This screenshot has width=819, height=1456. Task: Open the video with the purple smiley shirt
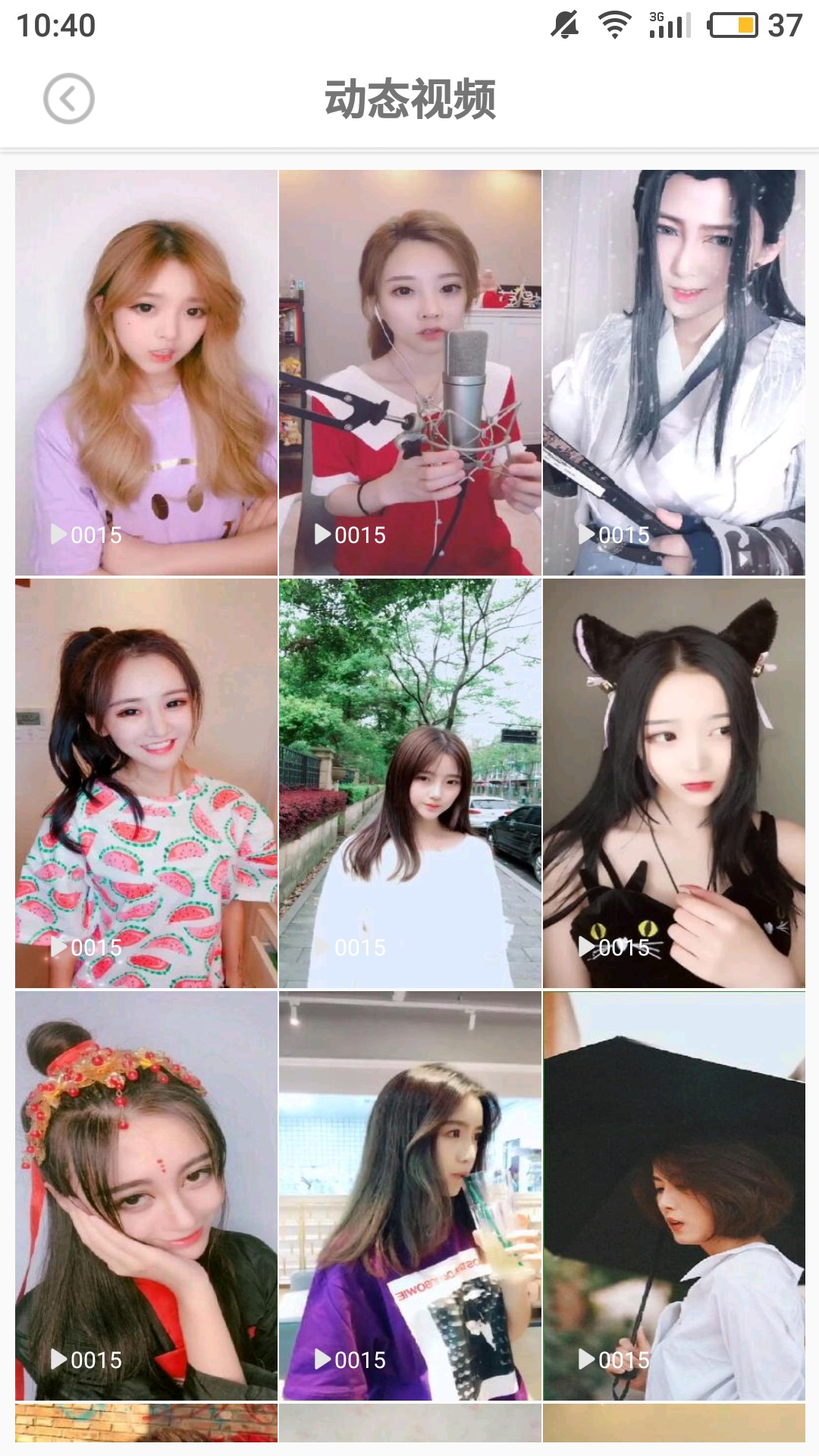click(x=146, y=372)
